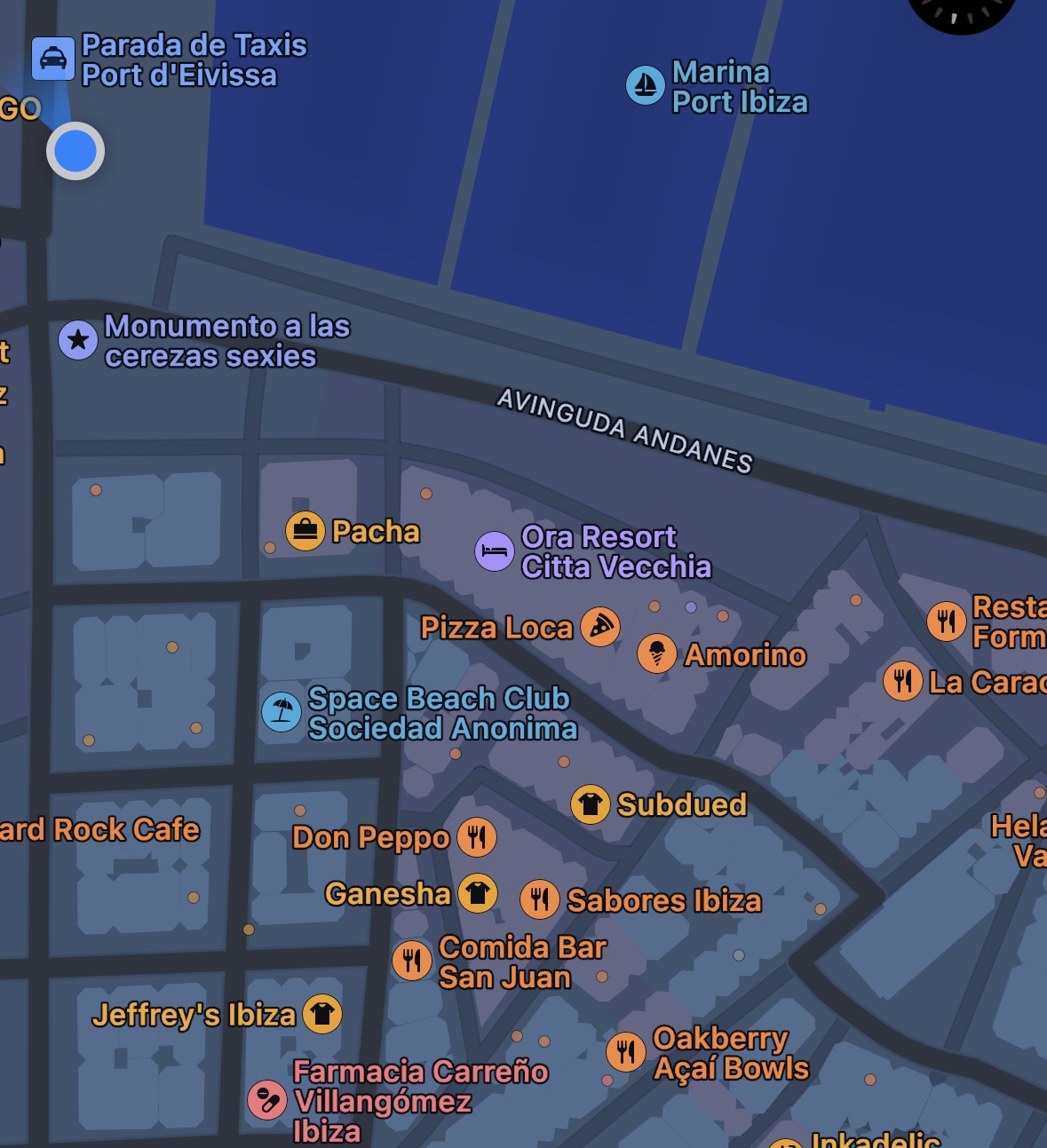Open Space Beach Club Sociedad Anonima

click(282, 712)
